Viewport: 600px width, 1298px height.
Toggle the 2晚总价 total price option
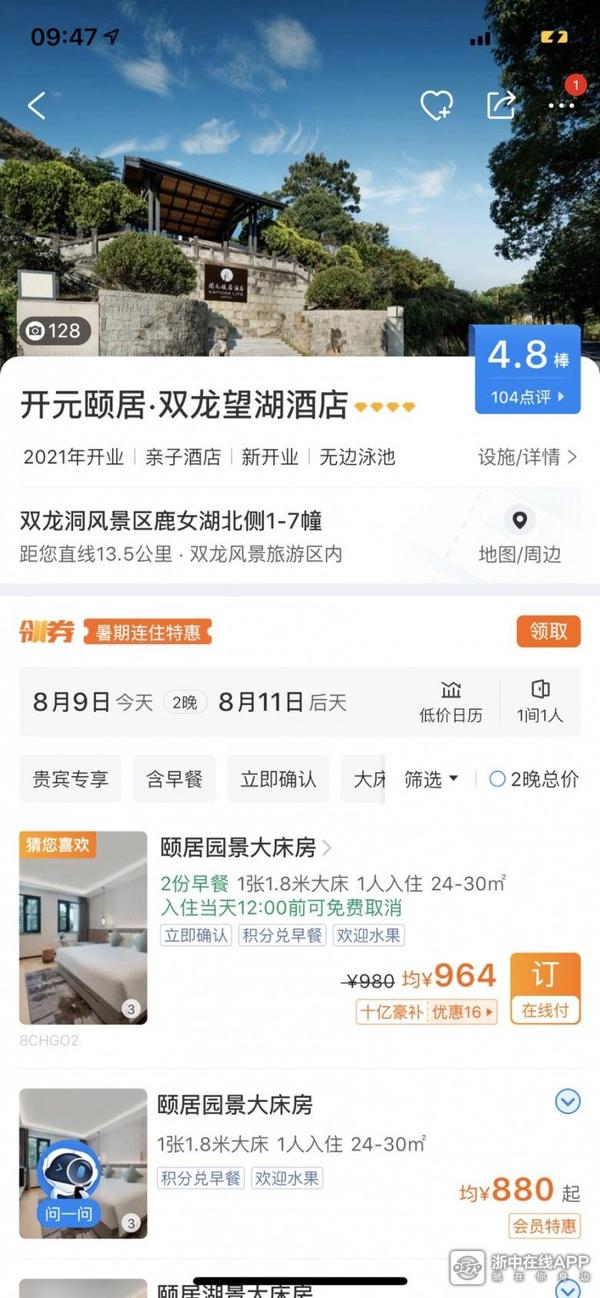pos(533,779)
